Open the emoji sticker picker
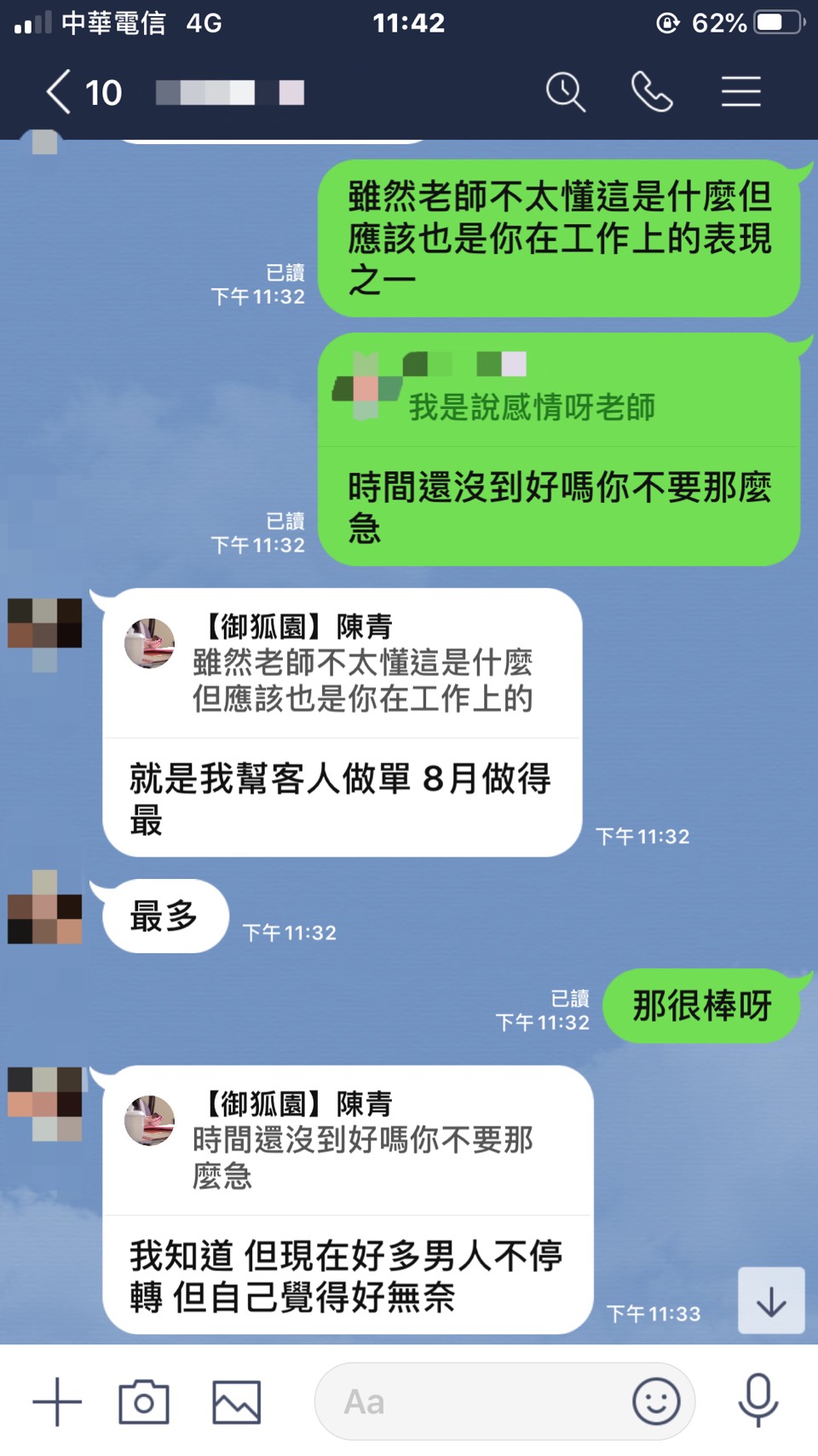818x1456 pixels. 656,1401
